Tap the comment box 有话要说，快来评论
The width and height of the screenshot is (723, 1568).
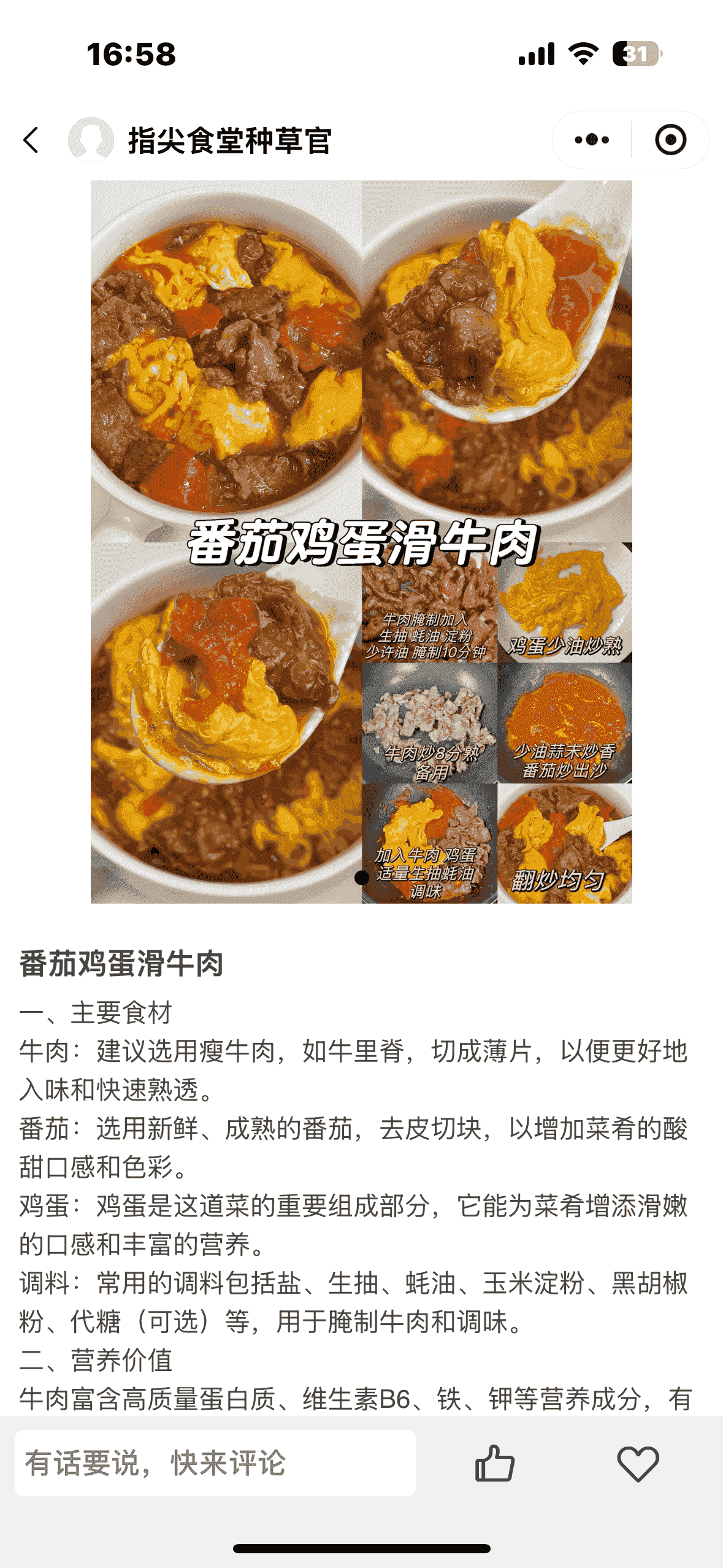coord(215,1462)
